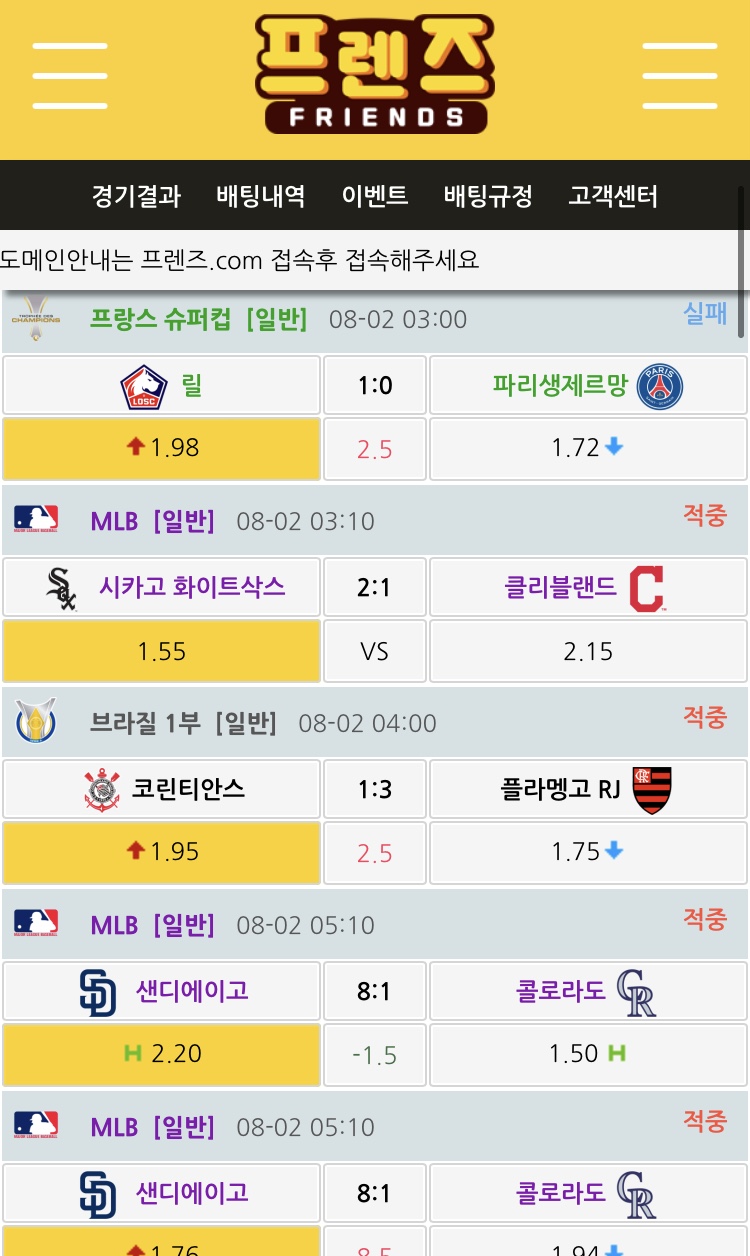Switch to 이벤트 tab
This screenshot has width=750, height=1256.
click(375, 195)
